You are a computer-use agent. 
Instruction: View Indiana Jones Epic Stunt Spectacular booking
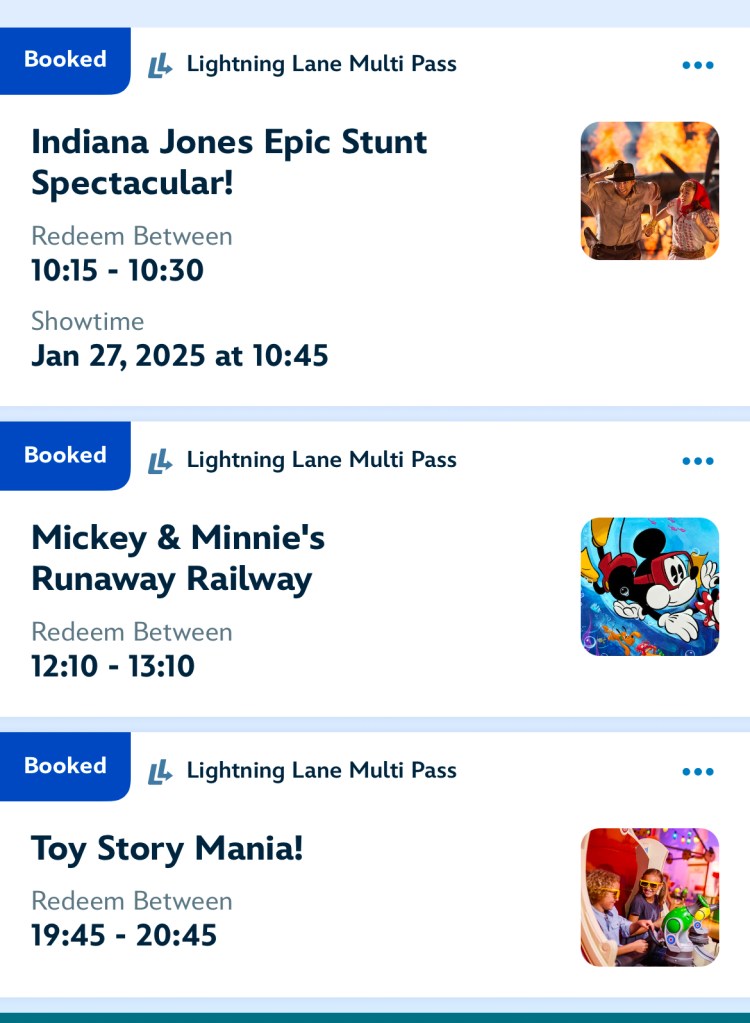click(230, 162)
